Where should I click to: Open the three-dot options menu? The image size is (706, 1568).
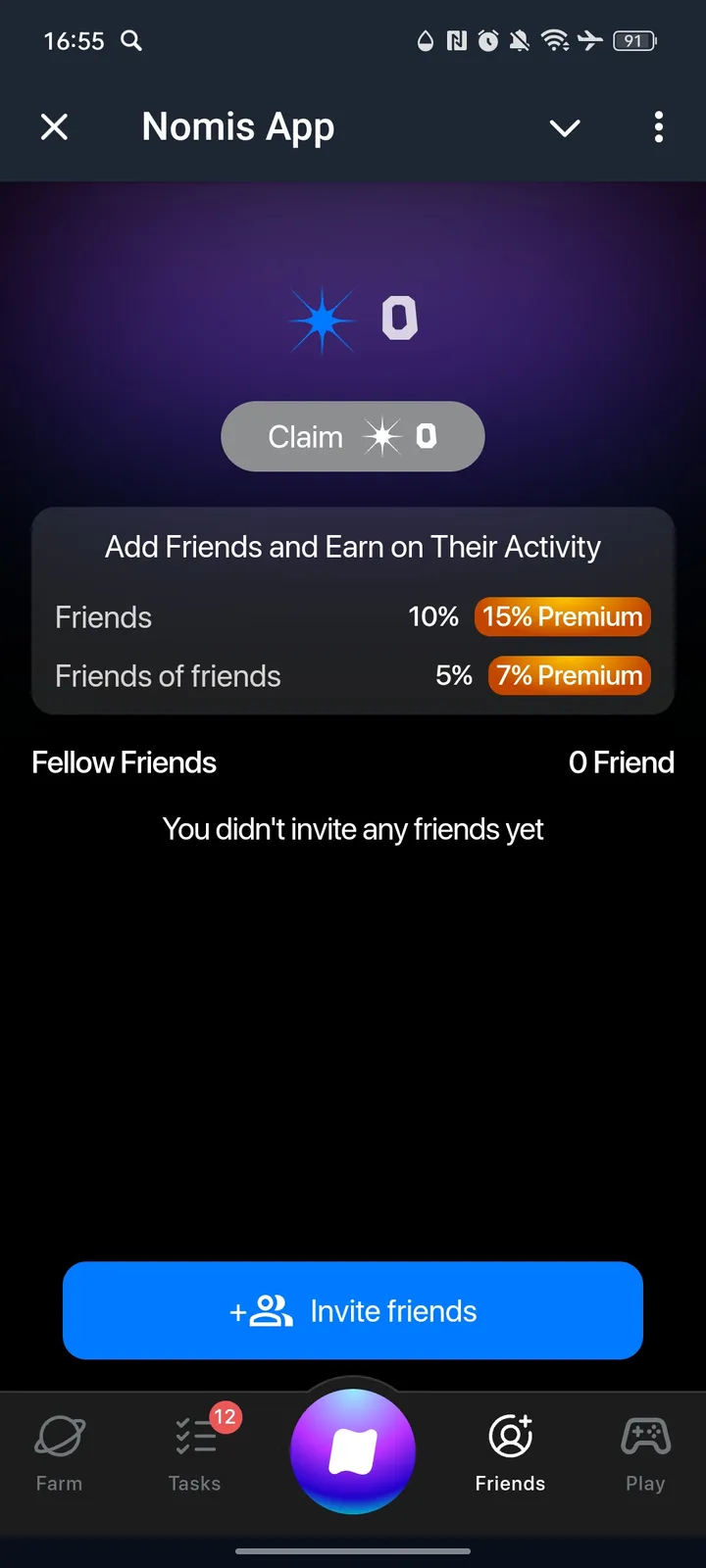coord(659,127)
